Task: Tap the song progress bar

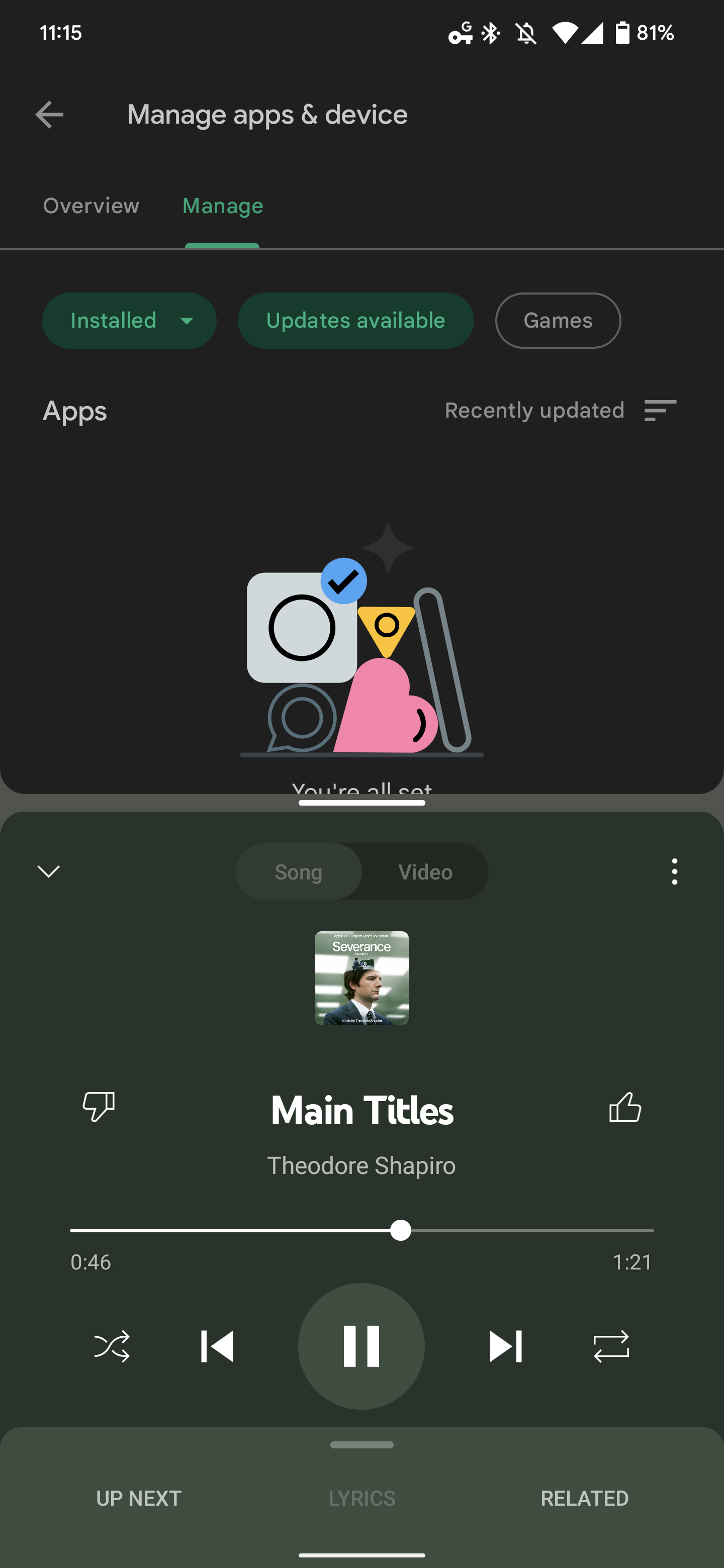Action: (x=361, y=1230)
